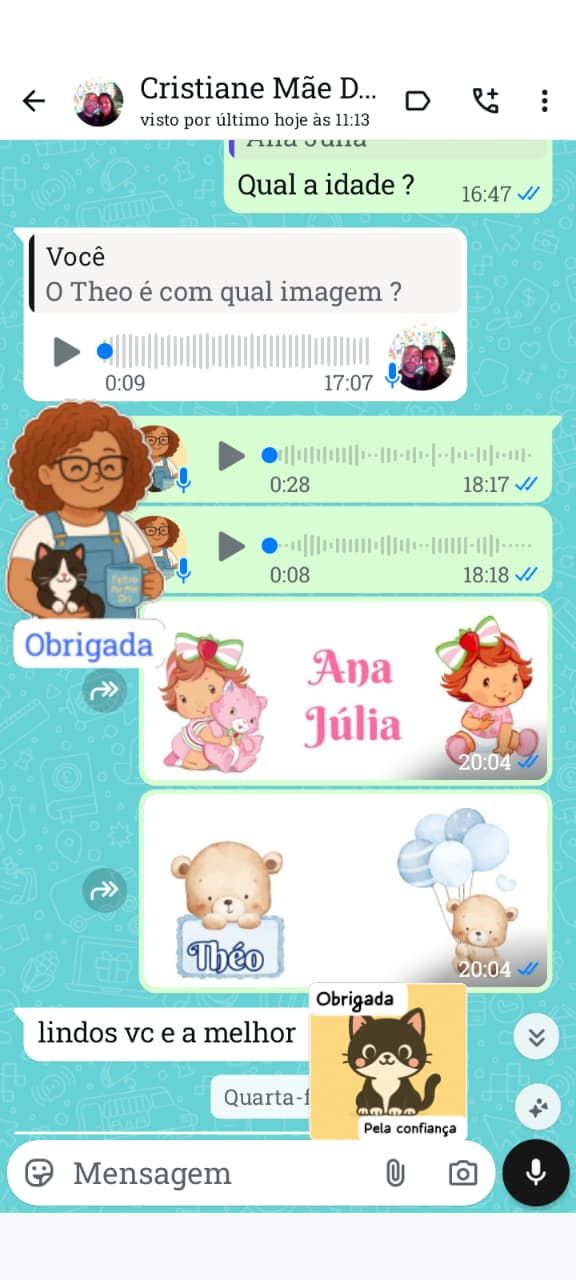576x1280 pixels.
Task: Record a voice message with microphone
Action: coord(536,1173)
